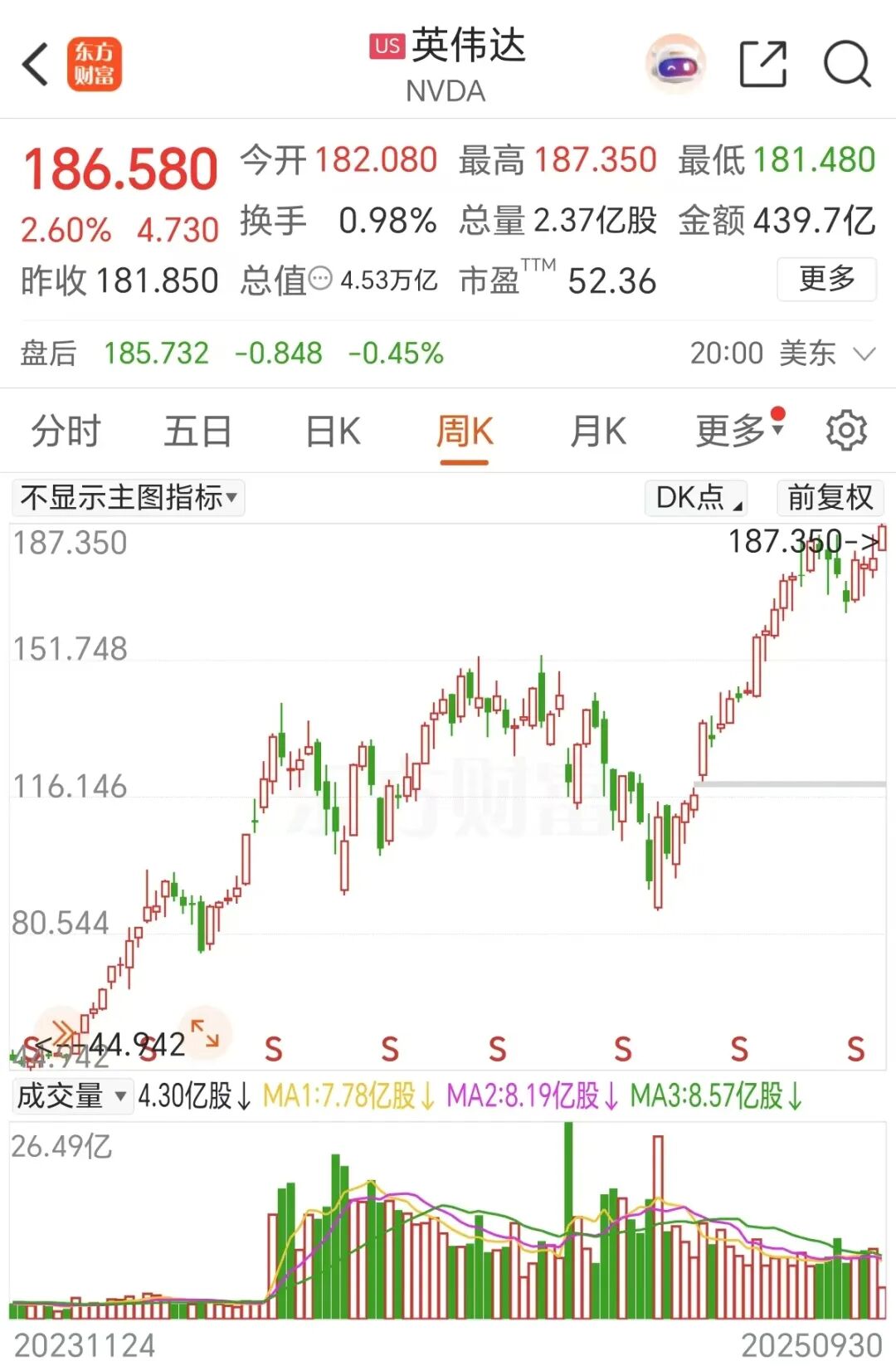This screenshot has height=1366, width=896.
Task: Open the AI assistant robot icon
Action: coord(676,65)
